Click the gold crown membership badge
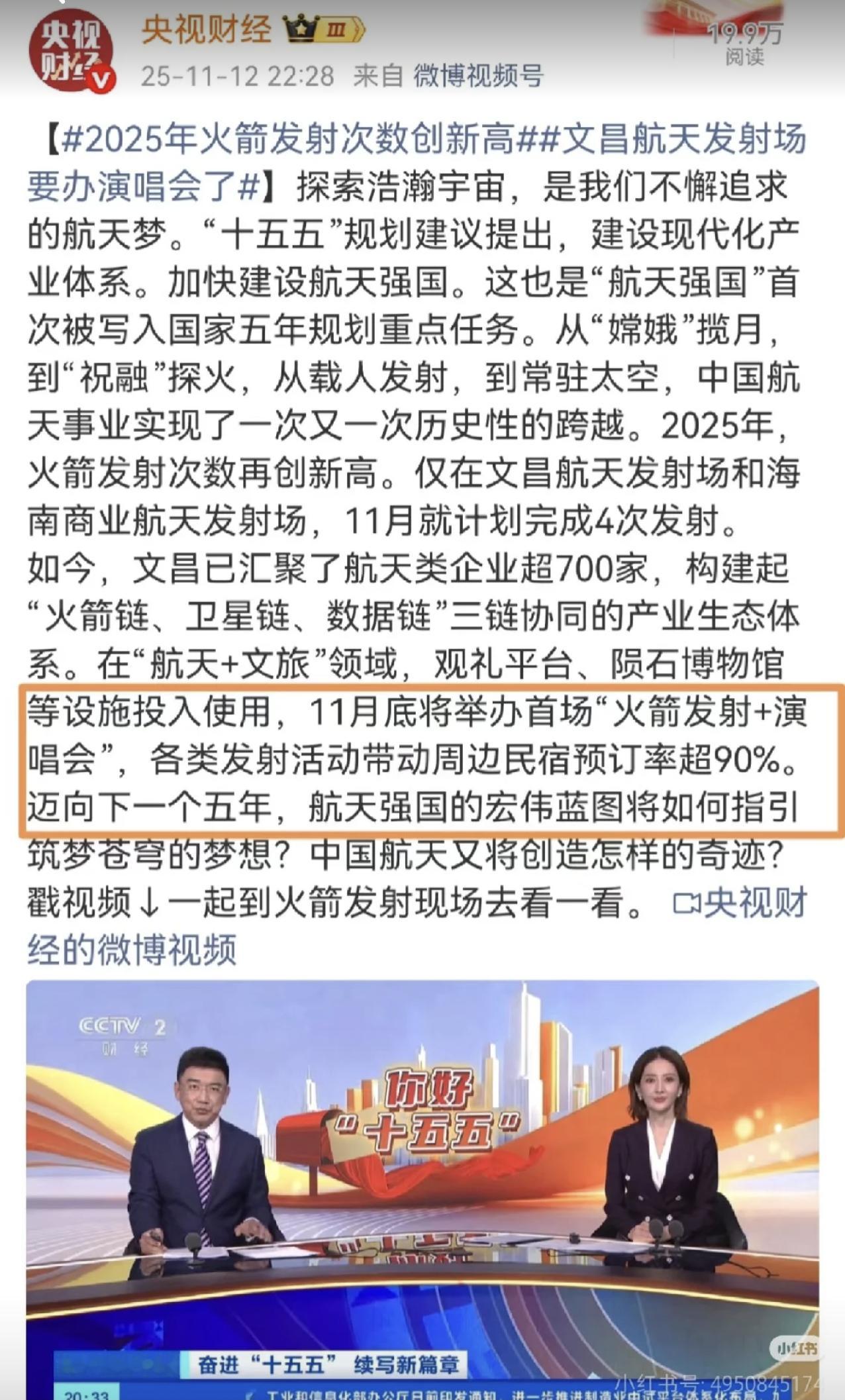The image size is (845, 1400). [299, 30]
